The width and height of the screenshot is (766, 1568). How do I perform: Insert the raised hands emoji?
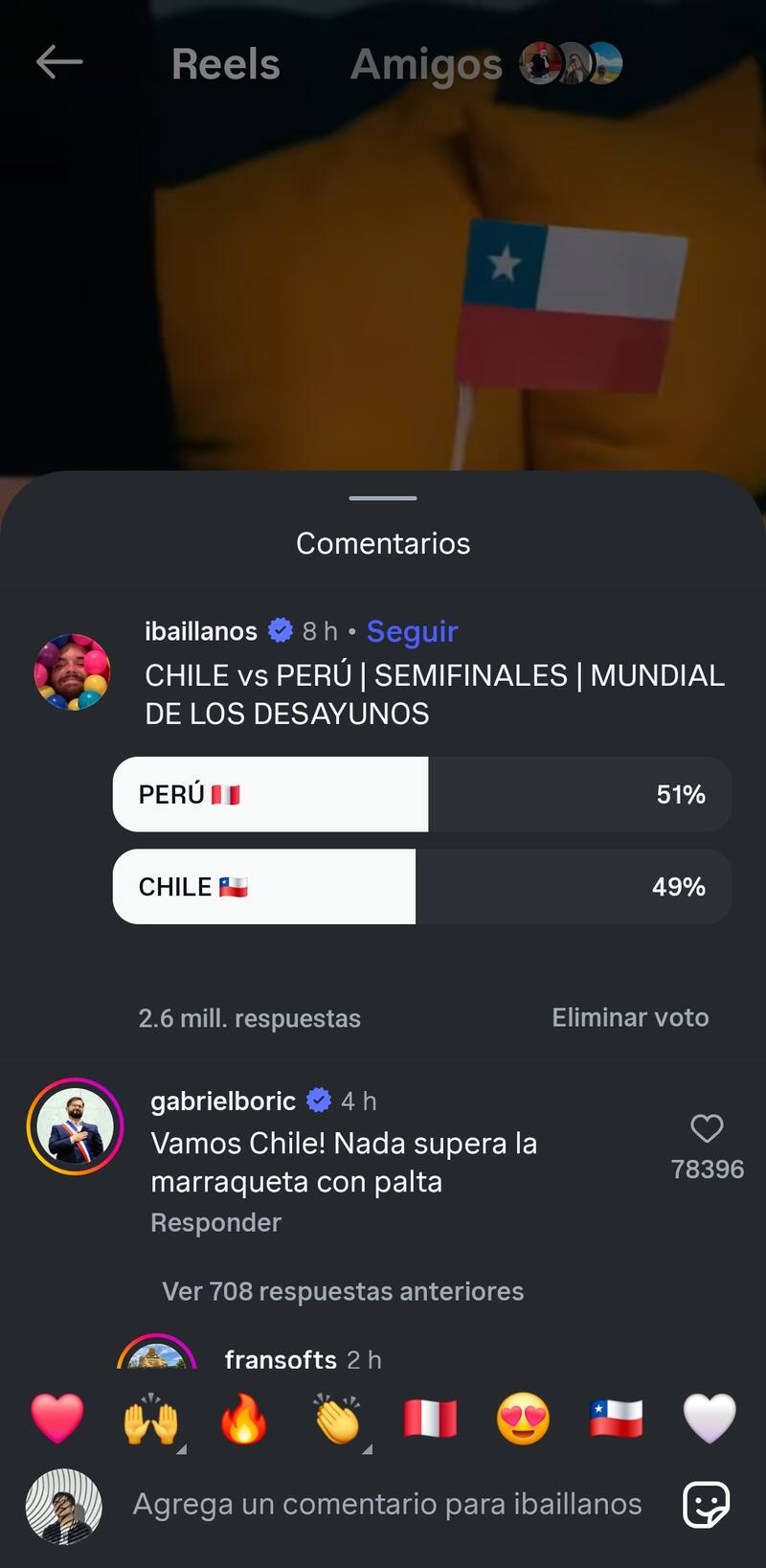pyautogui.click(x=151, y=1418)
